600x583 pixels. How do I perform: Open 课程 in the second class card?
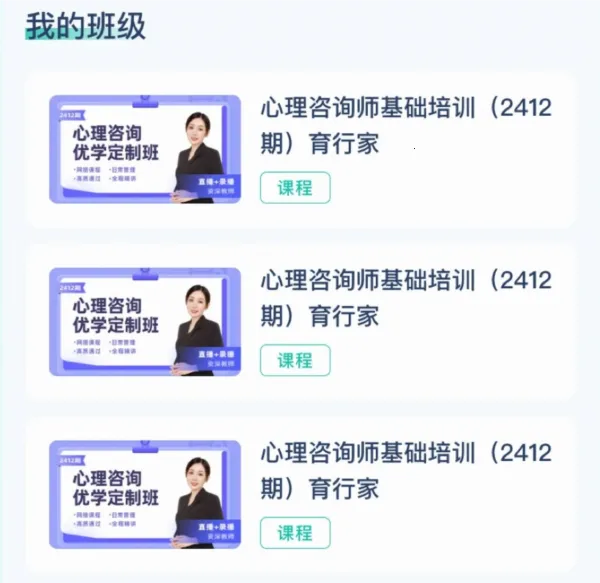(x=295, y=360)
